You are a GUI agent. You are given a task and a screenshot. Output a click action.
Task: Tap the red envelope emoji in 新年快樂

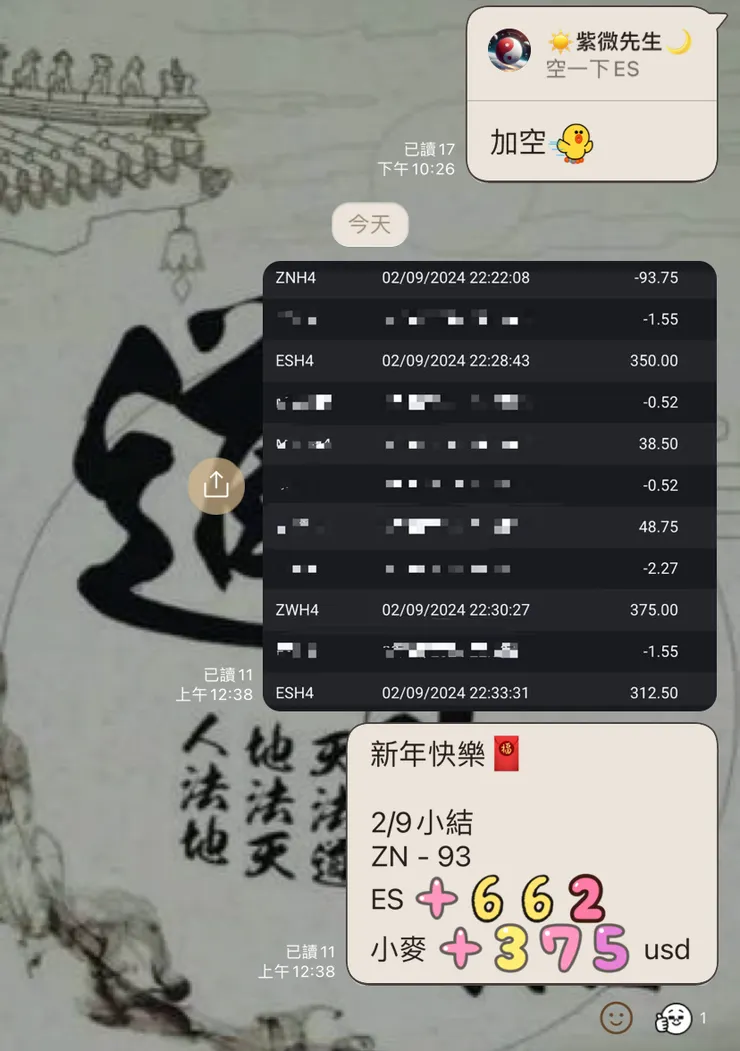[505, 755]
